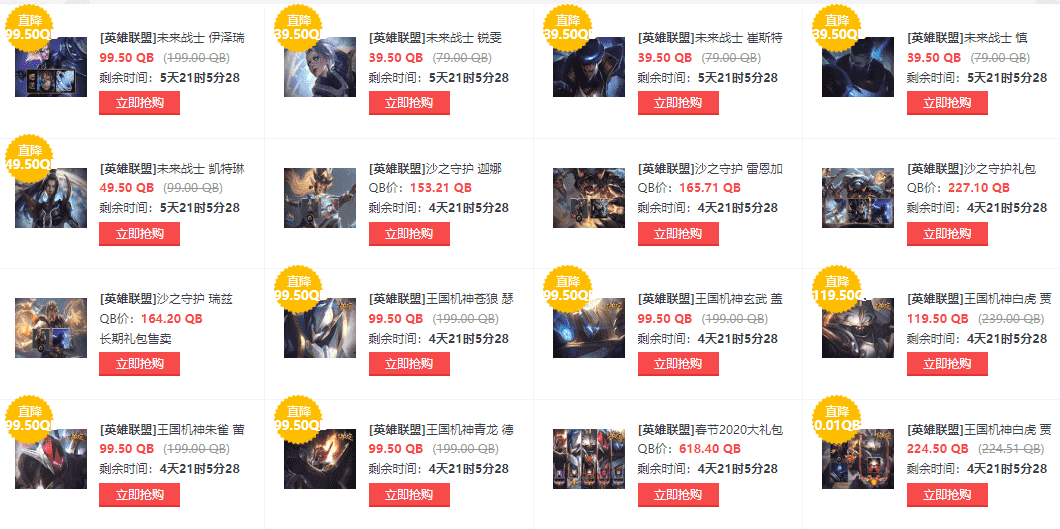Select 立即抢购 for 未来战士 凯特琳
The width and height of the screenshot is (1060, 529).
pos(139,234)
